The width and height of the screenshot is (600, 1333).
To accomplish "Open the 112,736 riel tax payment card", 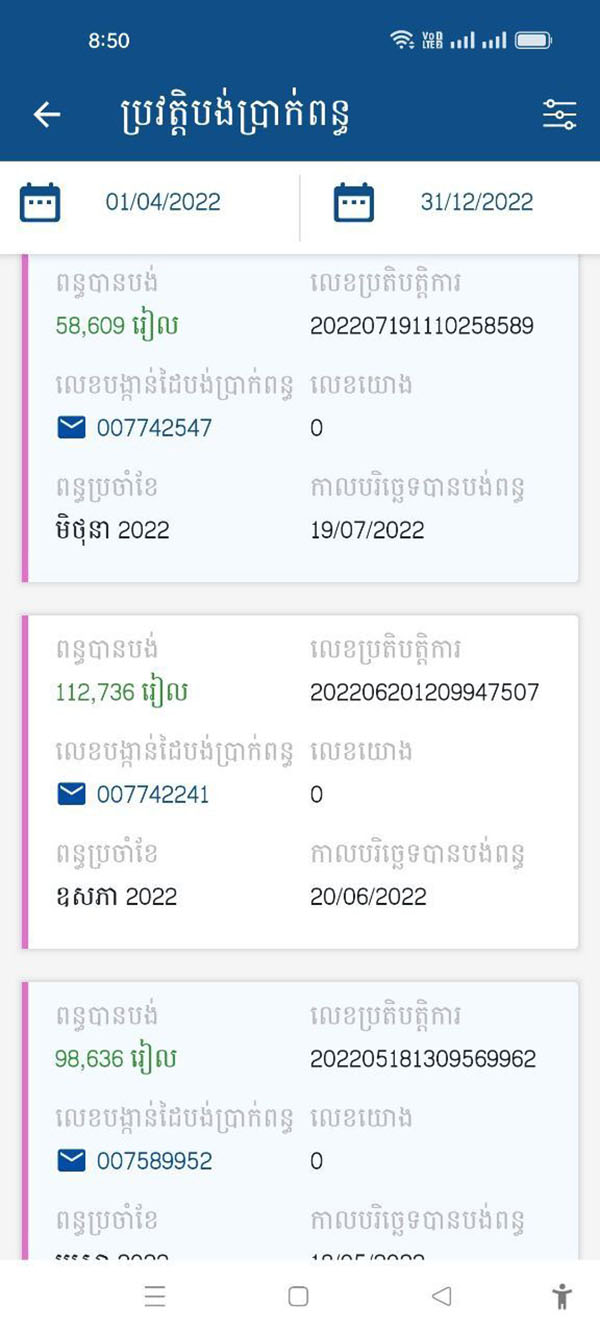I will click(300, 782).
